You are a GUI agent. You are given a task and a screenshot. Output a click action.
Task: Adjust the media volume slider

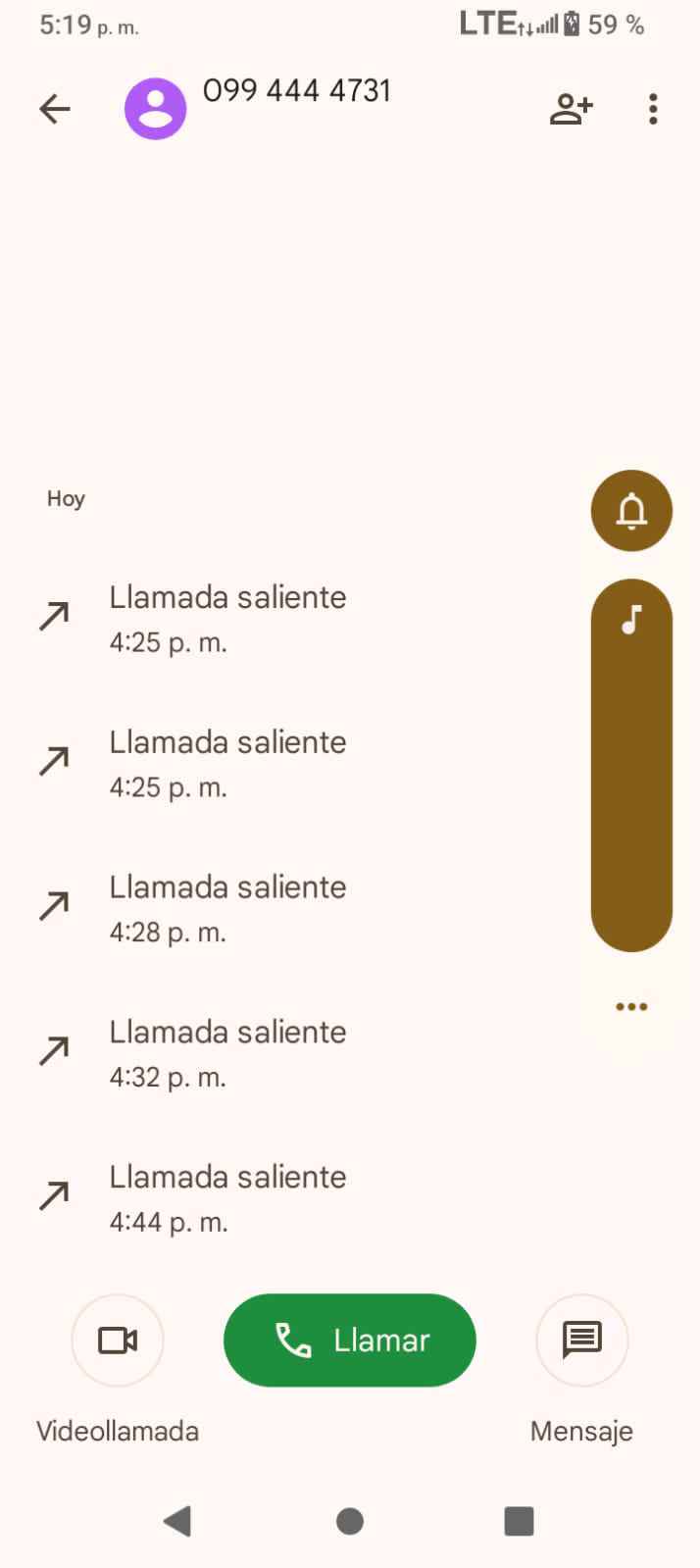(631, 765)
